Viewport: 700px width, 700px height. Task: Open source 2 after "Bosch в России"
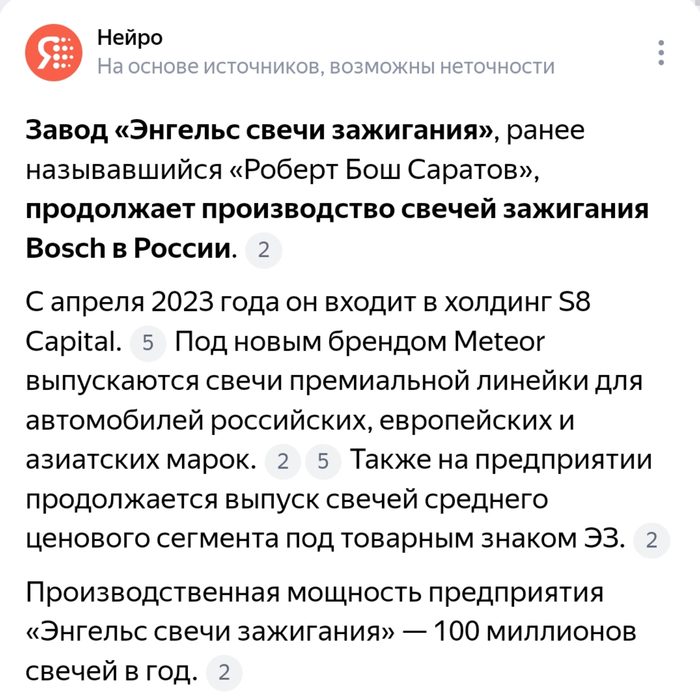click(x=264, y=250)
